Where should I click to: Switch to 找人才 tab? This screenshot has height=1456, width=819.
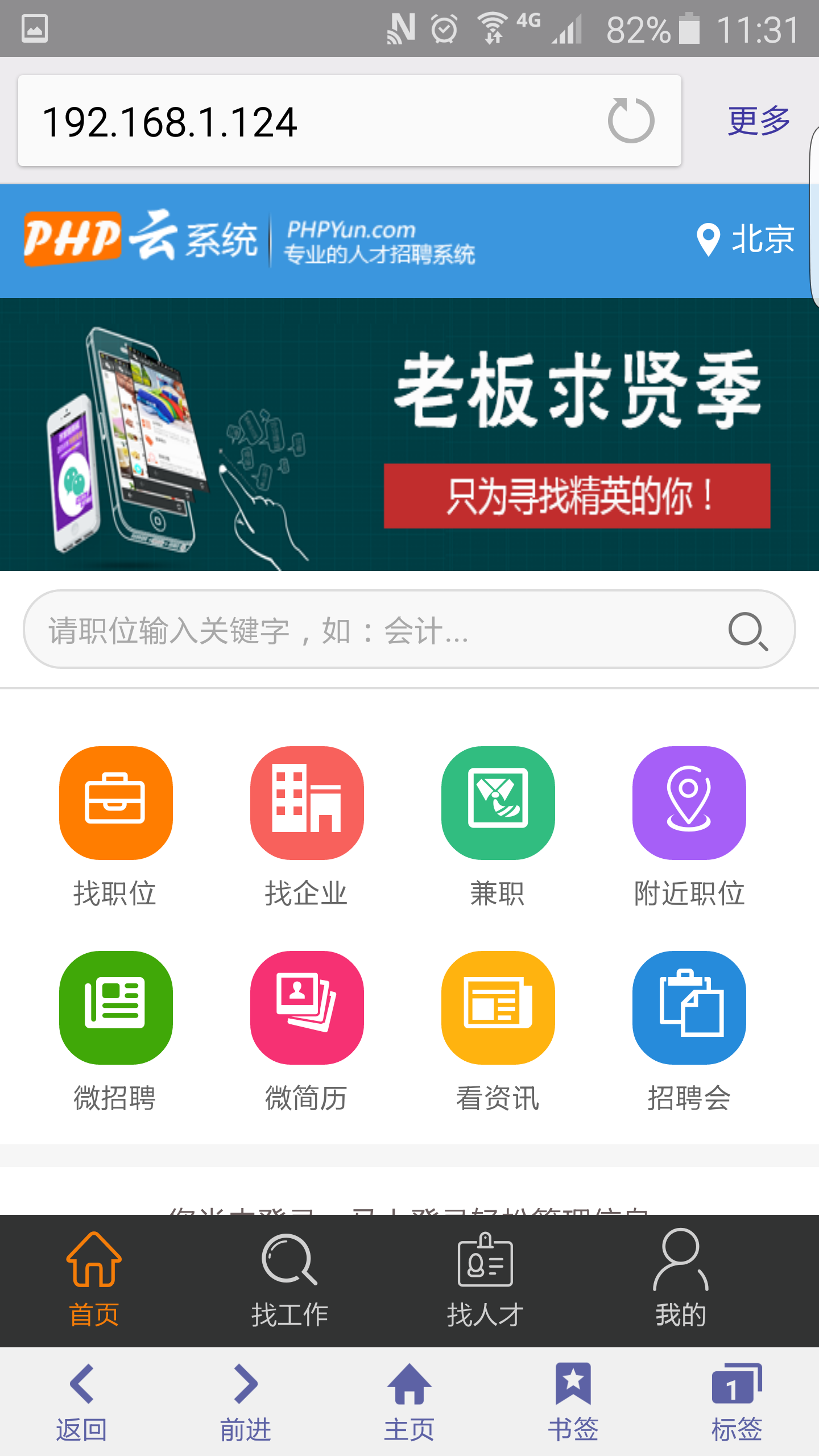tap(485, 1280)
